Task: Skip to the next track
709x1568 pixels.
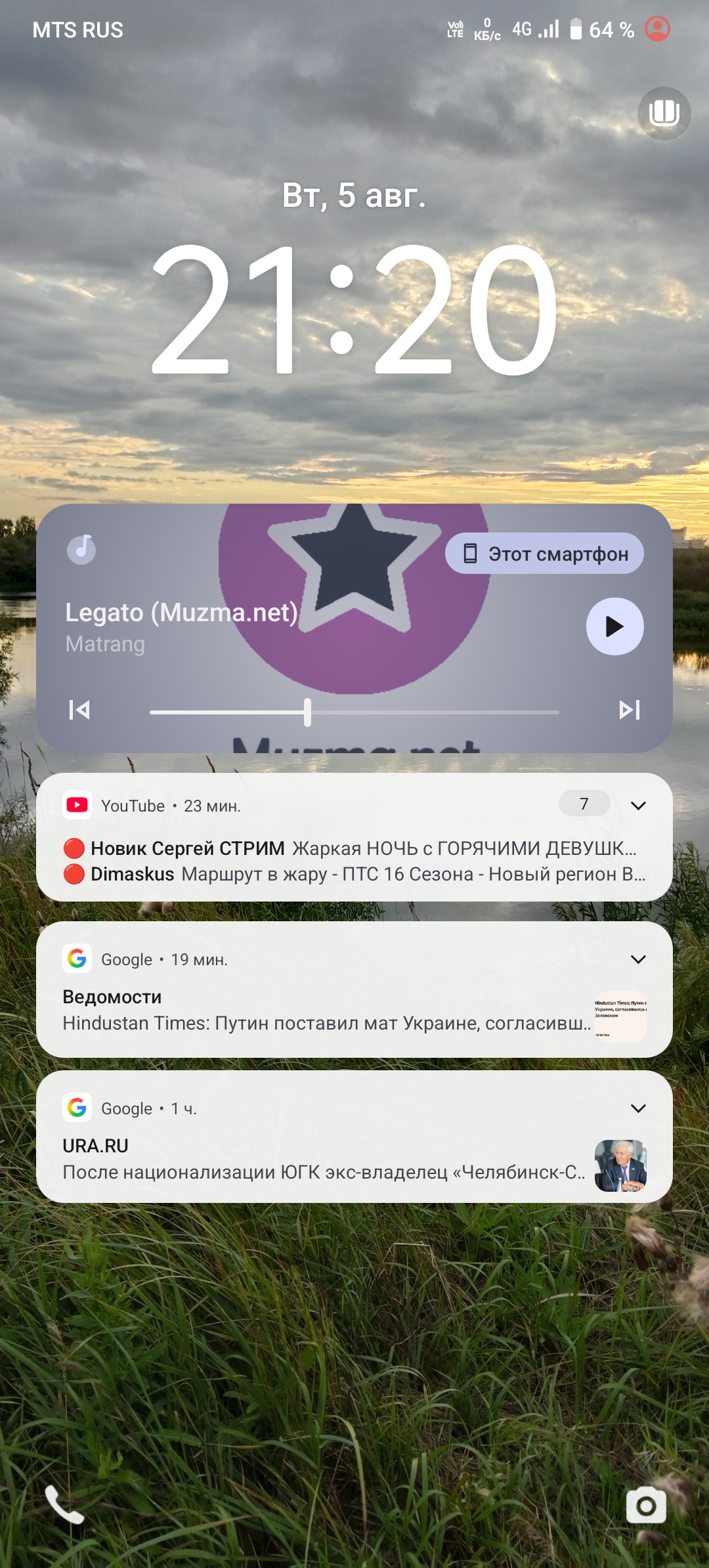Action: 629,710
